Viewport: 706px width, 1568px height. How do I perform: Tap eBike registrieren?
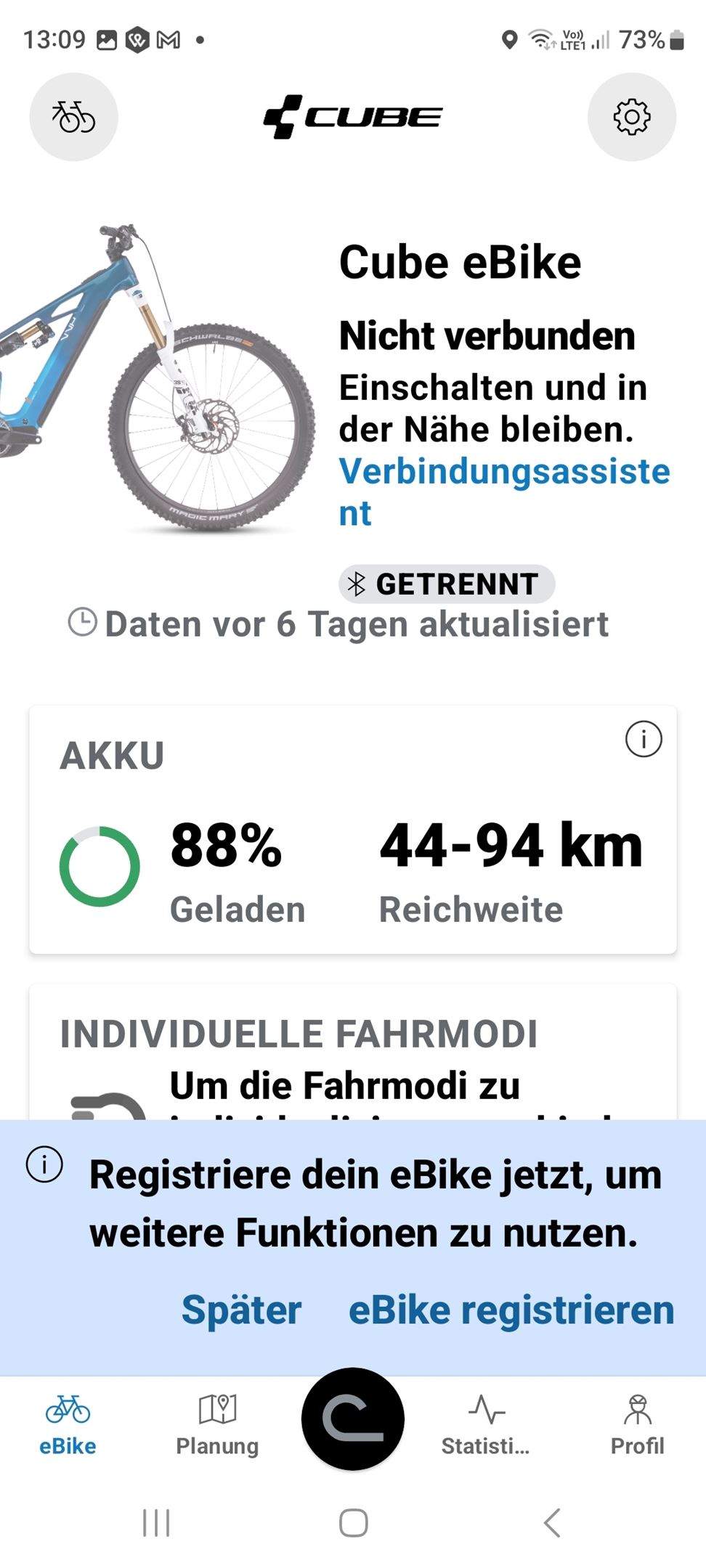click(511, 1310)
